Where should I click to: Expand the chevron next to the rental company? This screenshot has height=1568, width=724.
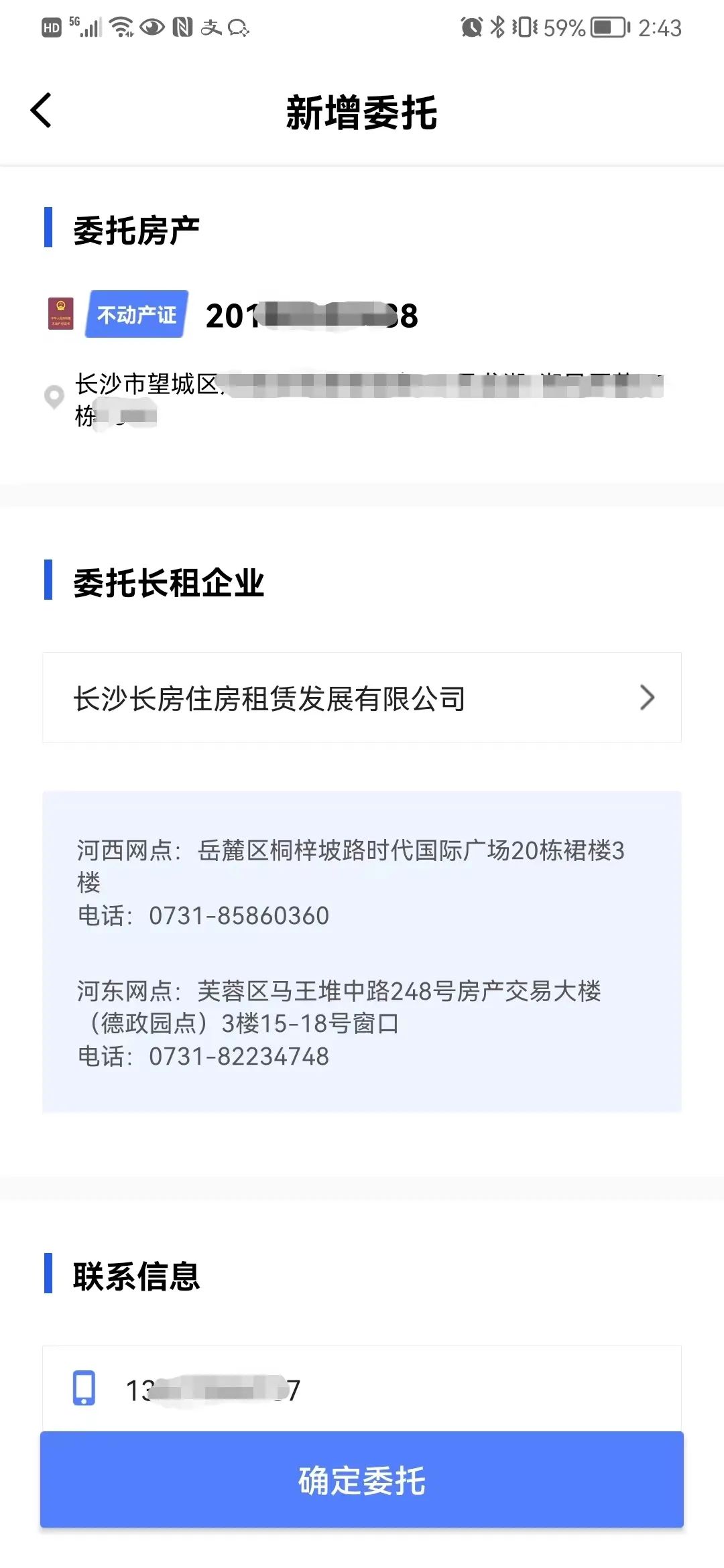click(x=647, y=698)
